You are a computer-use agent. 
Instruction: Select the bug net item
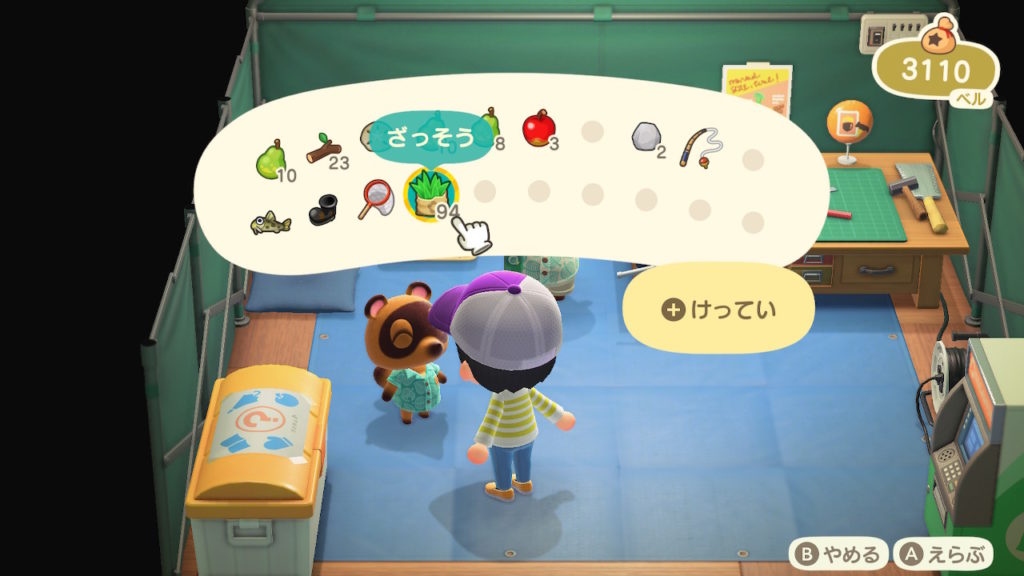378,198
